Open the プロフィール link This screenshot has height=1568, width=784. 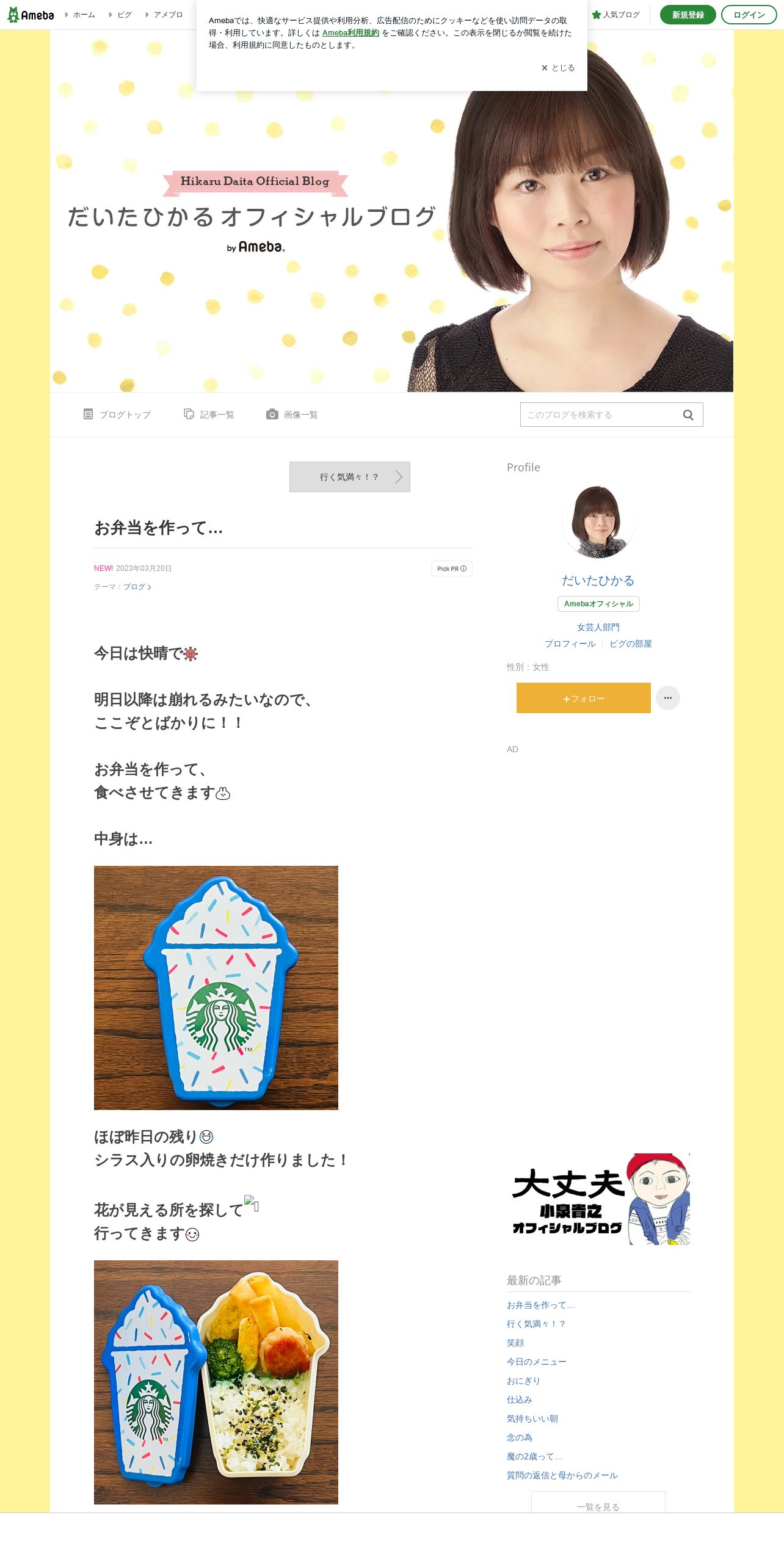point(570,644)
